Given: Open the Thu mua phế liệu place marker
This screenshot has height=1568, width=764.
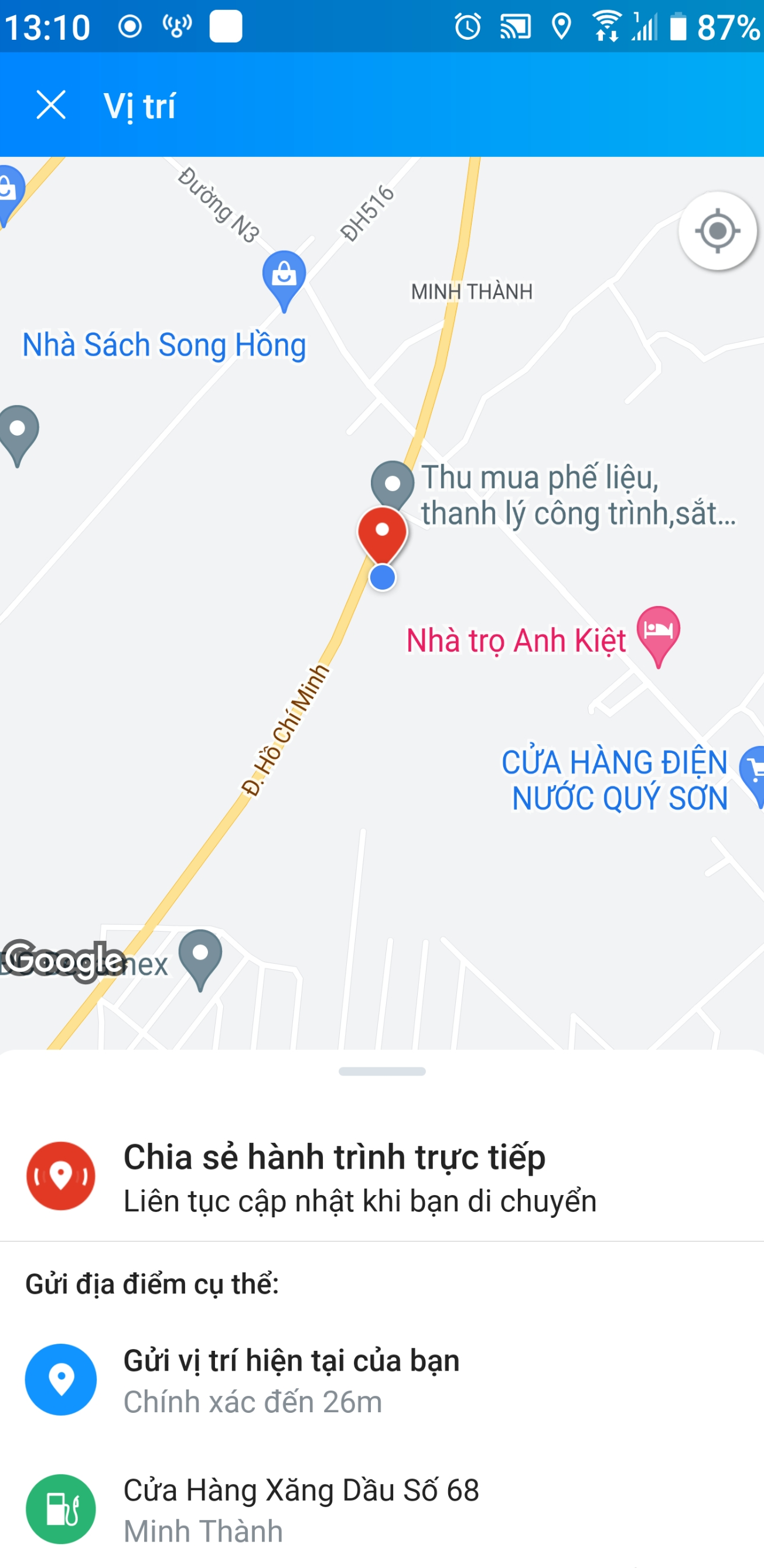Looking at the screenshot, I should coord(393,482).
